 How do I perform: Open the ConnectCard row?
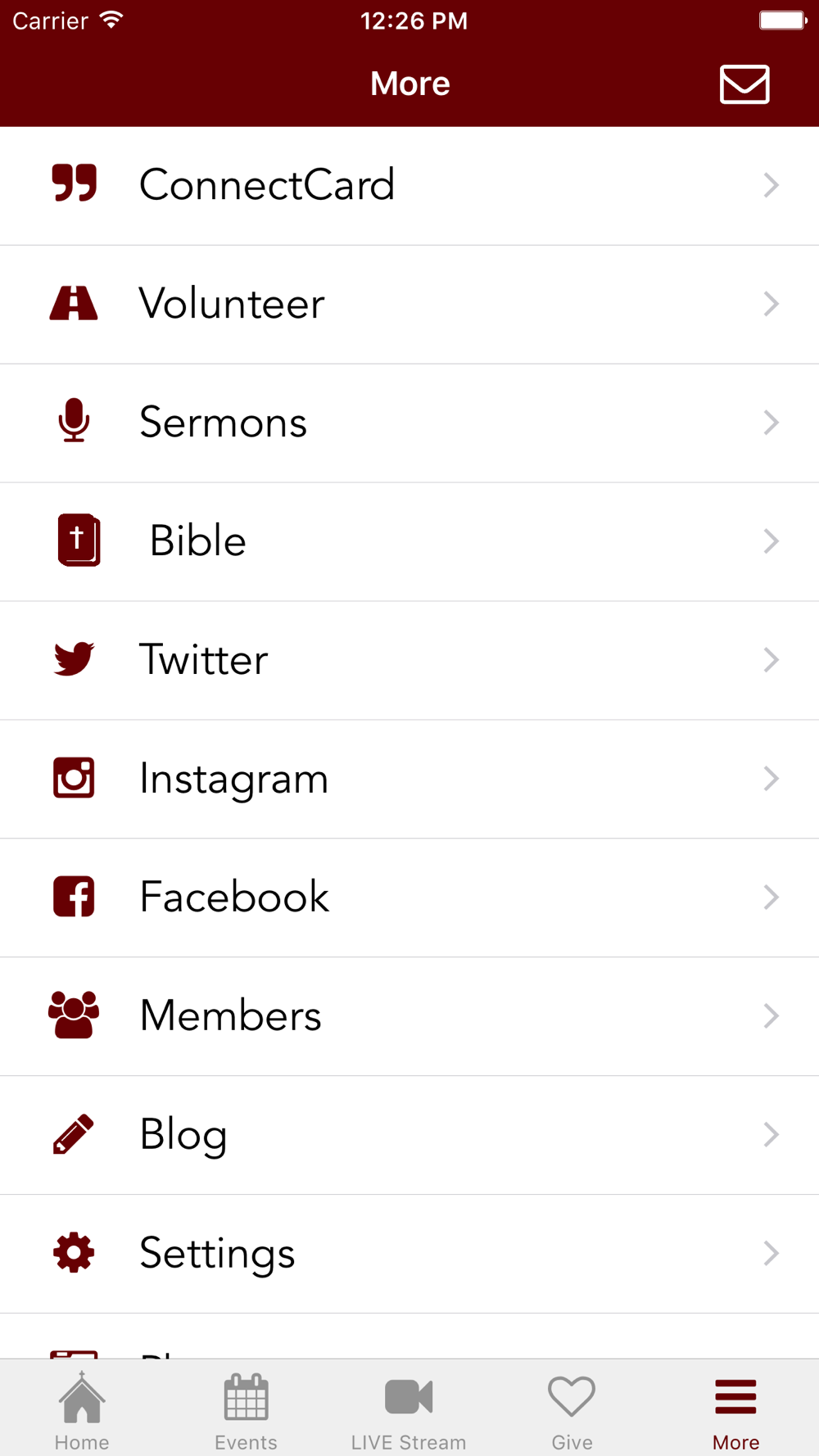(x=409, y=186)
